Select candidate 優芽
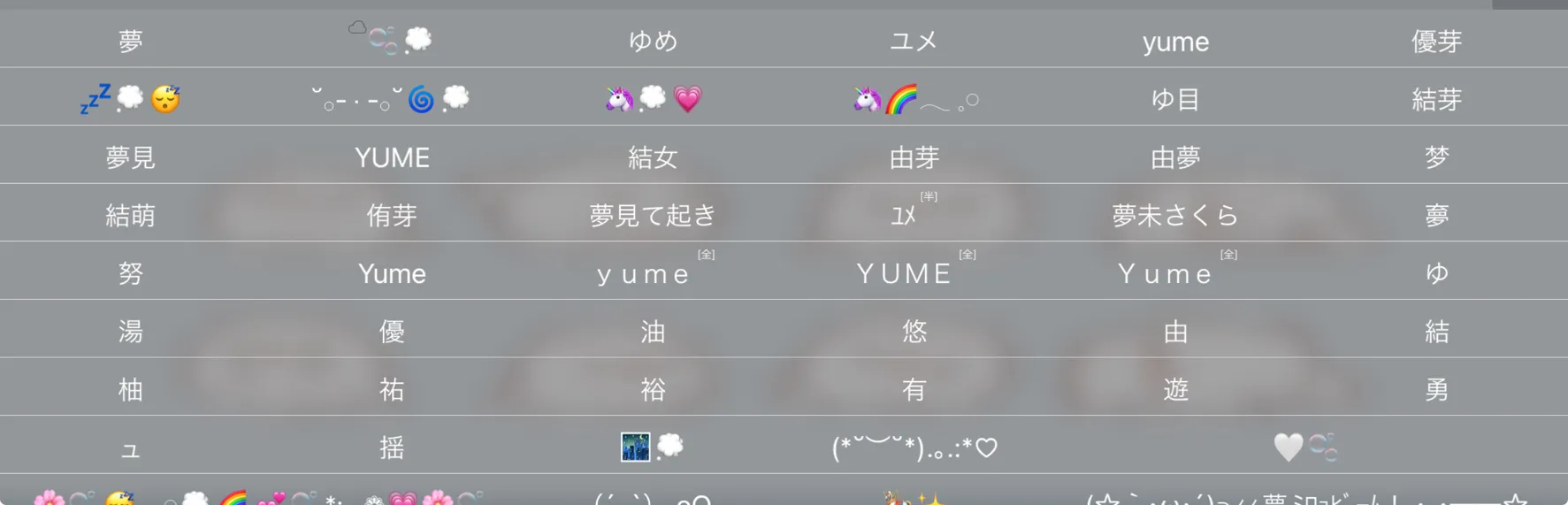The image size is (1568, 505). pos(1435,41)
